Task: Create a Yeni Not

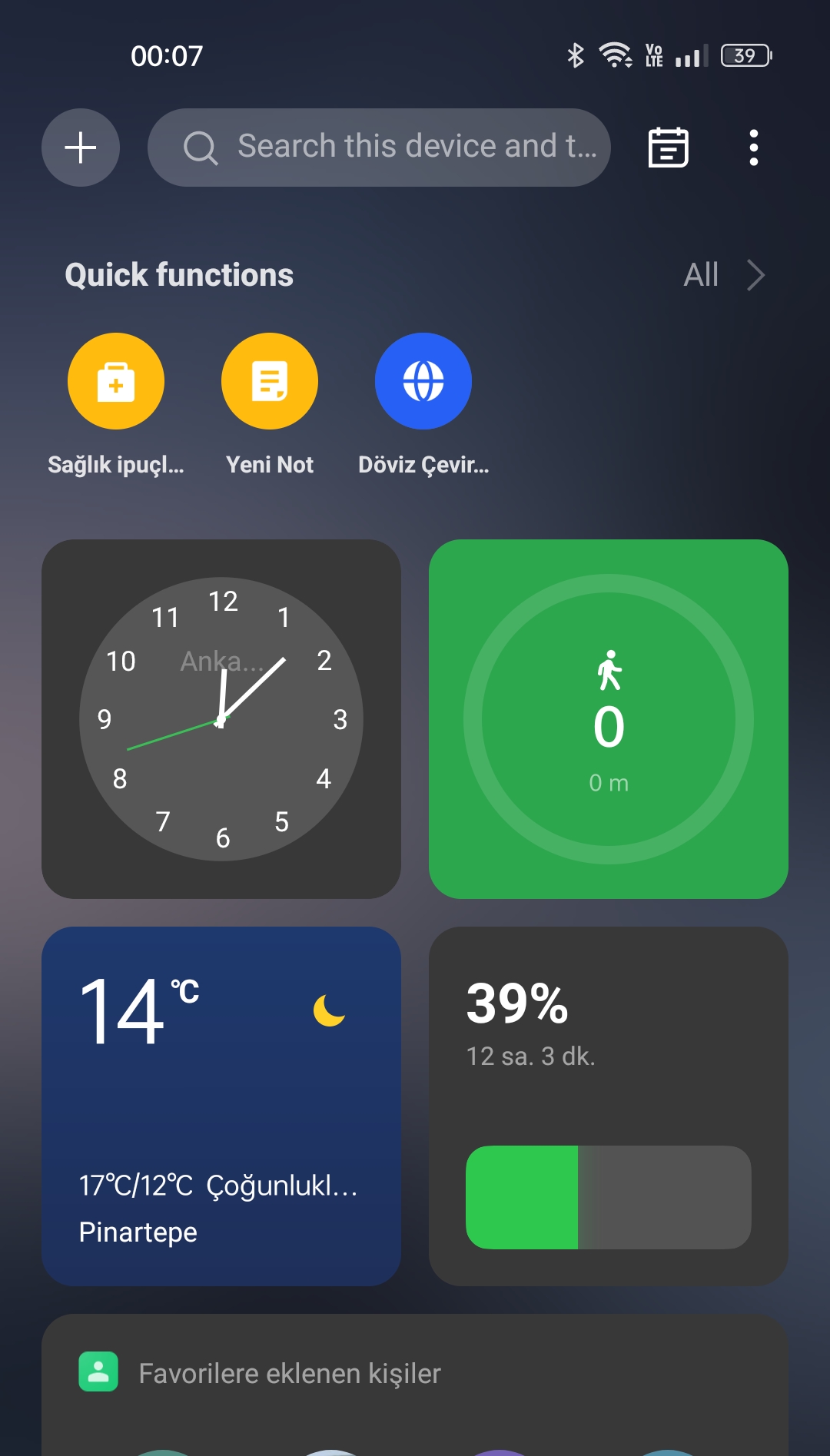Action: [270, 404]
